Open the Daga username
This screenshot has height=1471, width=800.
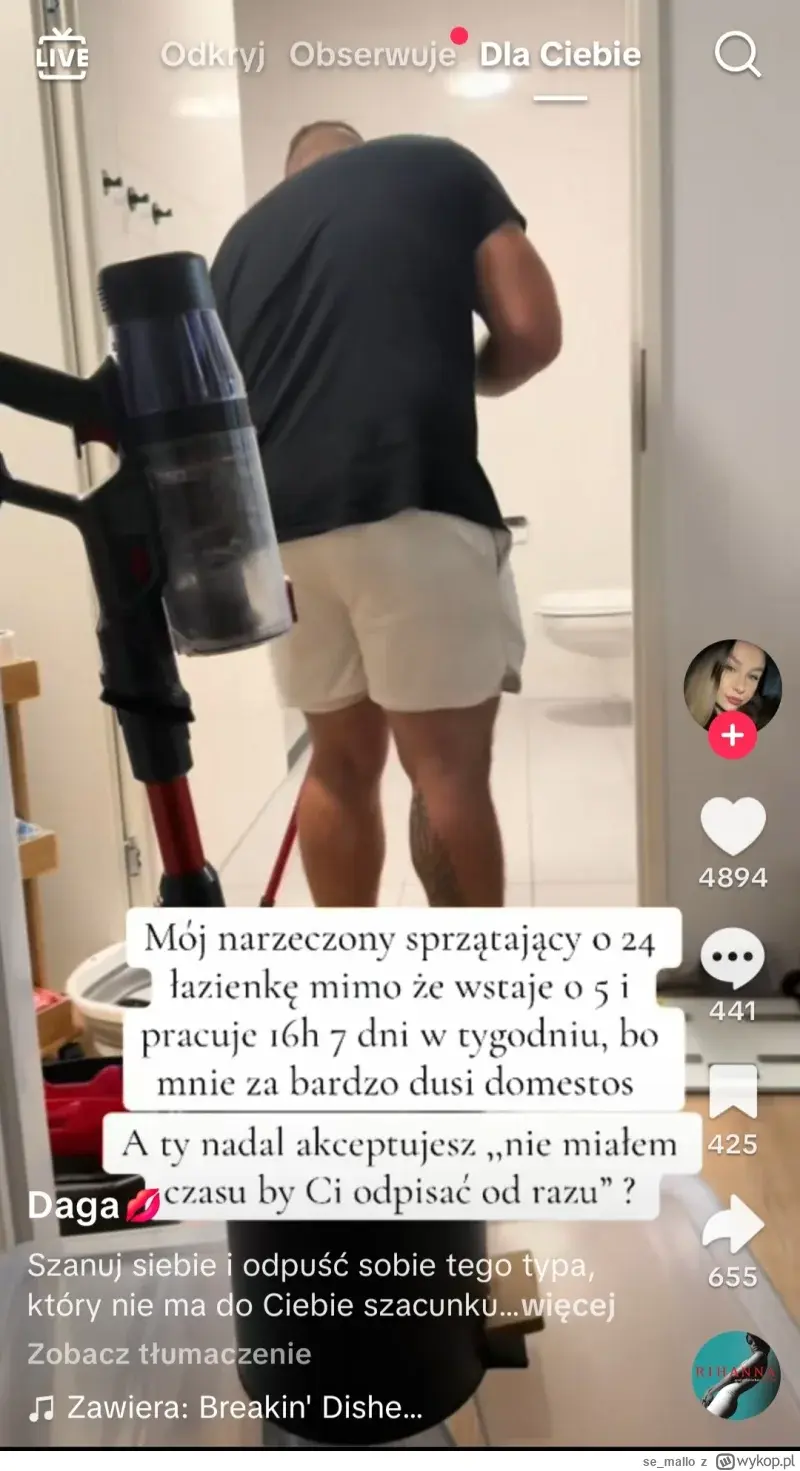(x=74, y=1207)
